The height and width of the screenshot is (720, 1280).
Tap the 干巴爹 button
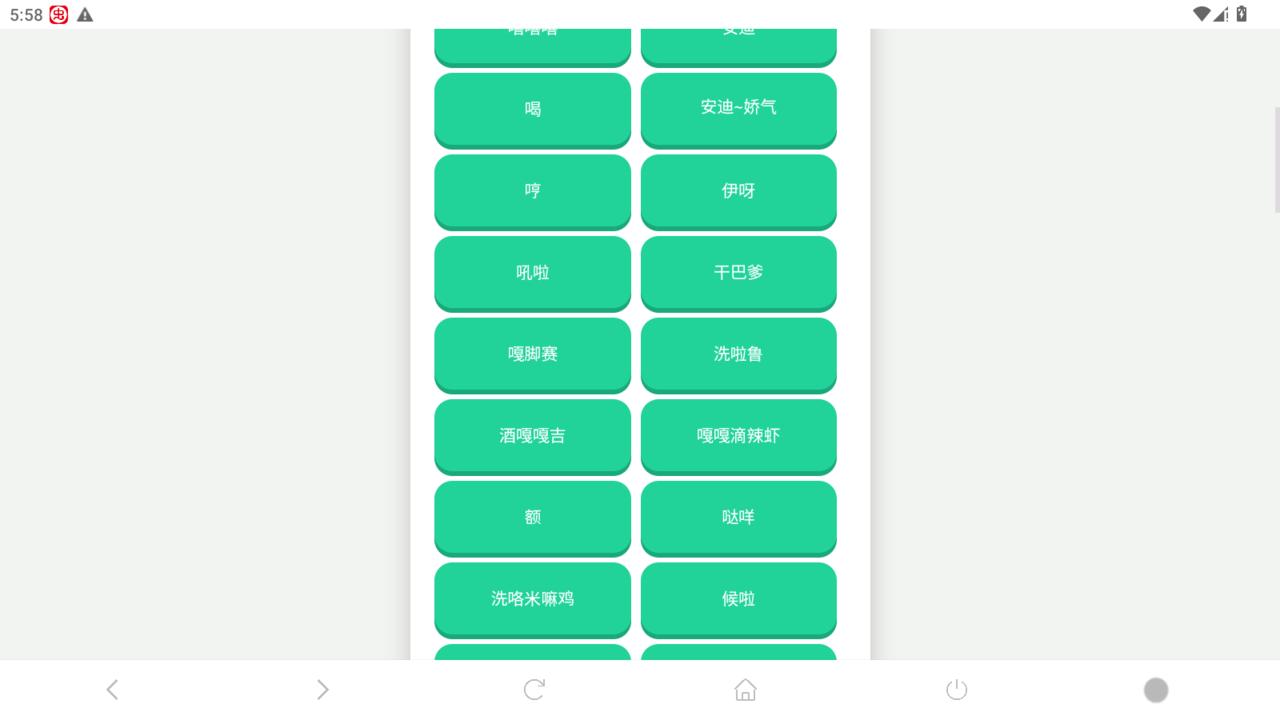[x=738, y=272]
